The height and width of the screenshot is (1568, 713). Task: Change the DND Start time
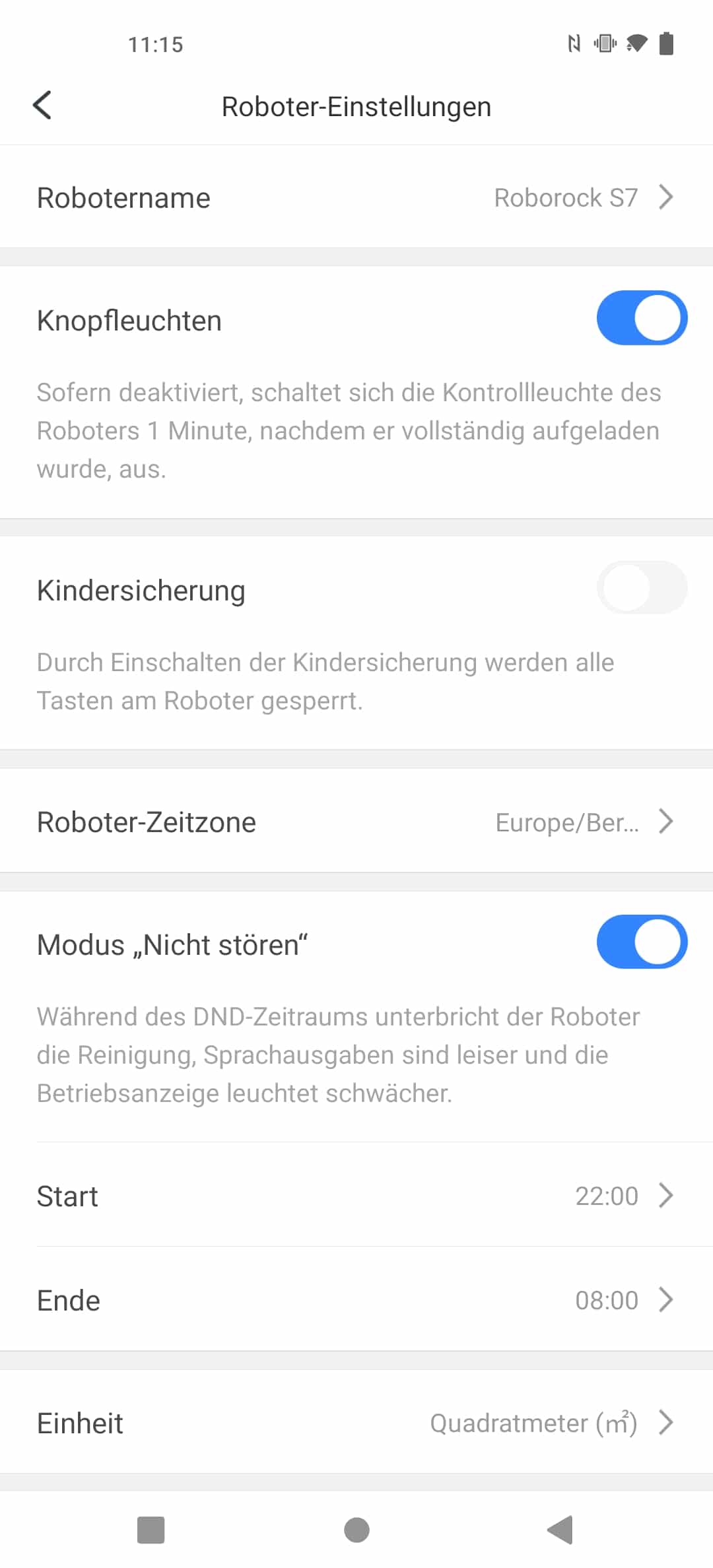(356, 1195)
